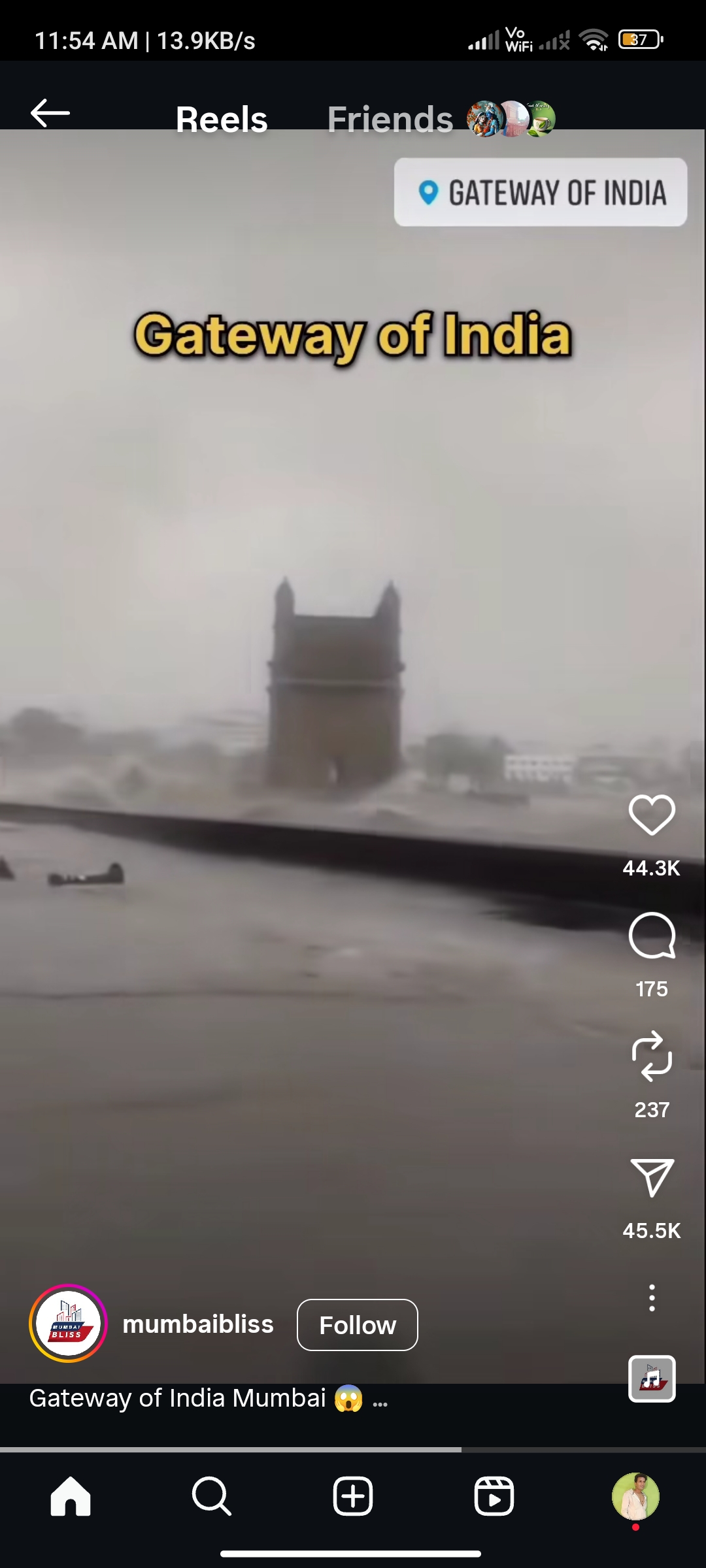Open the Gateway of India location tag
The image size is (706, 1568).
[x=541, y=192]
